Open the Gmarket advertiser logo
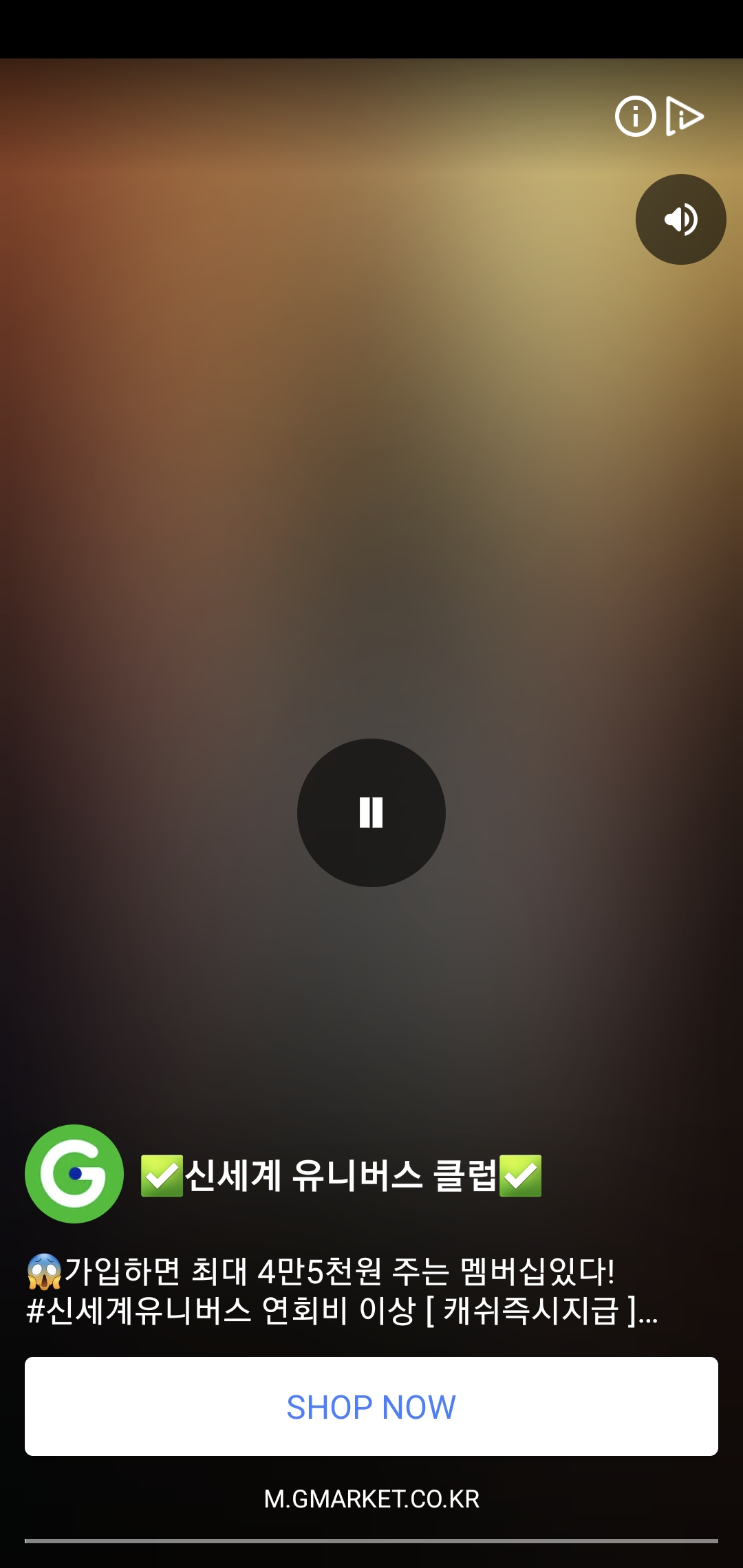 [74, 1174]
